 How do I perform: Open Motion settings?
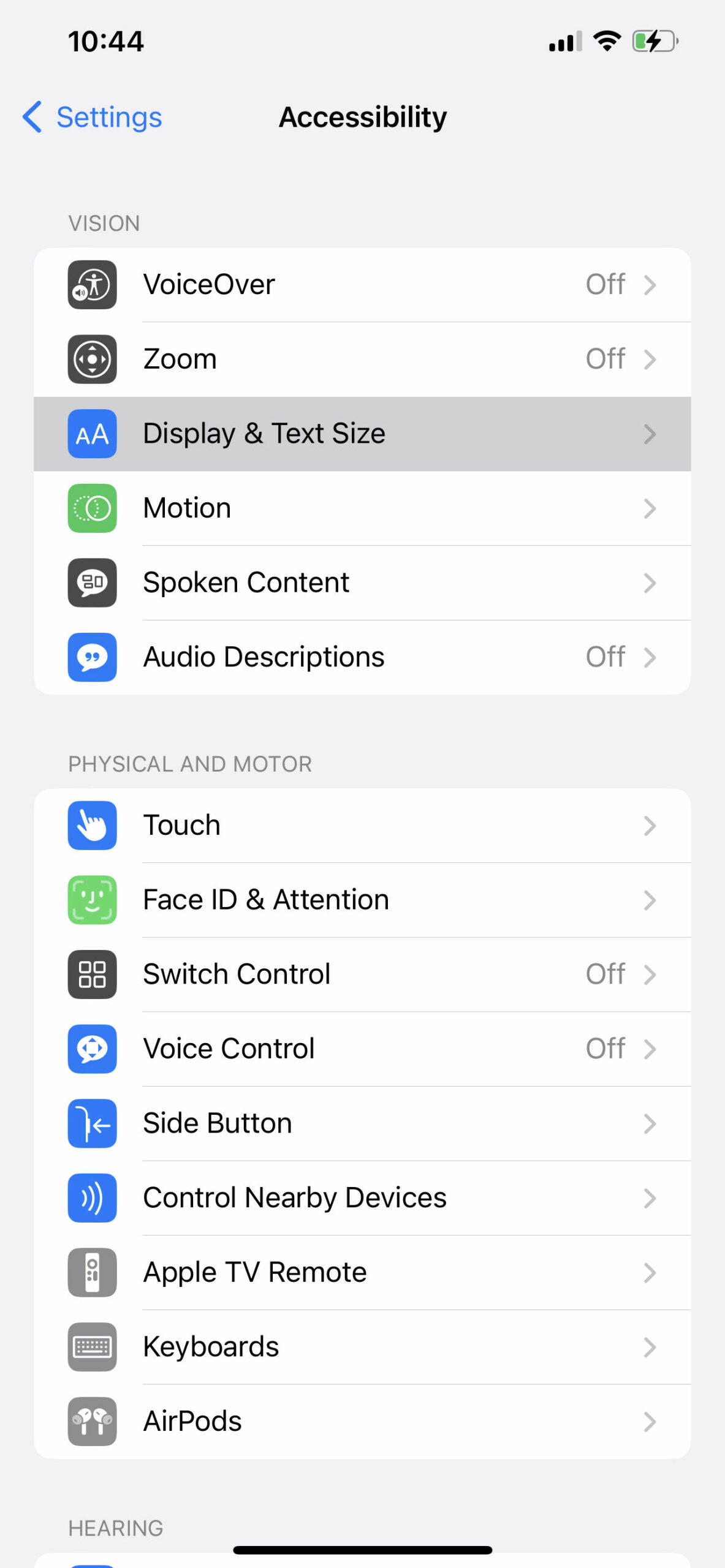tap(362, 508)
